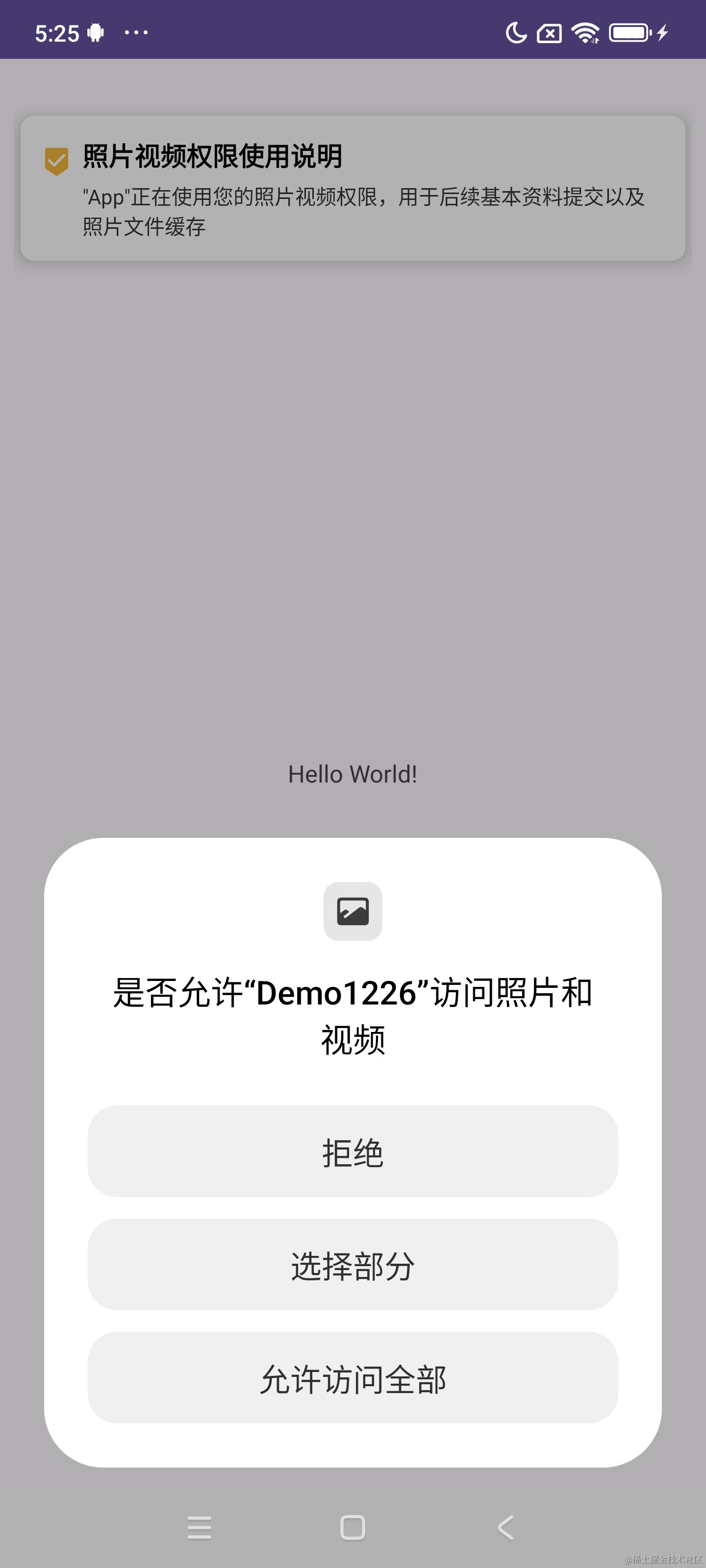The width and height of the screenshot is (706, 1568).
Task: Click the photo gallery icon in the dialog
Action: coord(353,911)
